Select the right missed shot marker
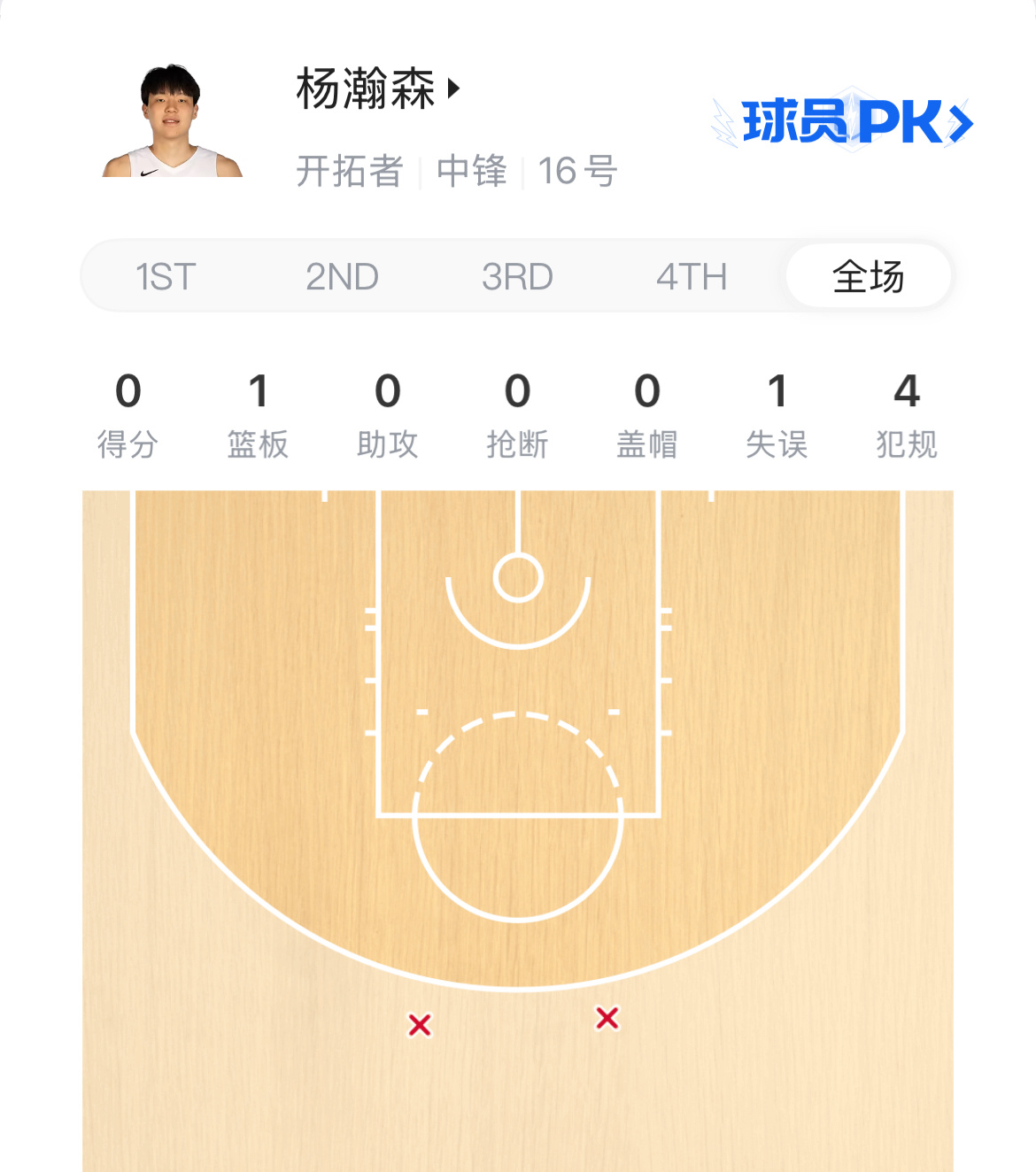1036x1172 pixels. click(x=607, y=1018)
